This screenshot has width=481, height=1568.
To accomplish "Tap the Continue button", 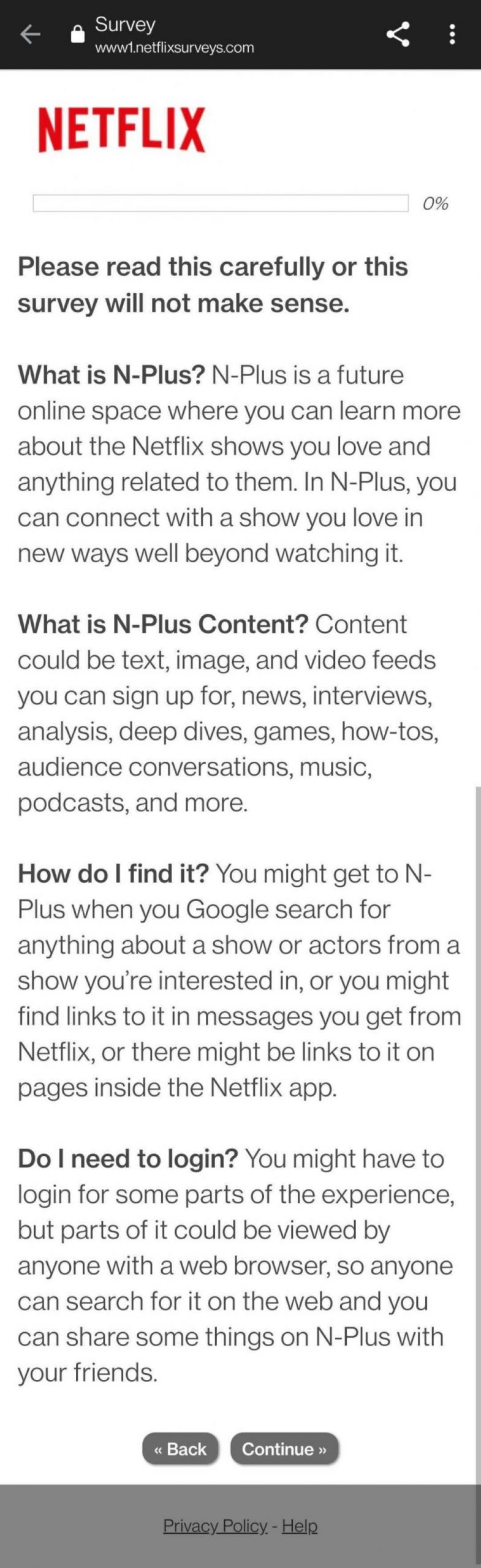I will 284,1449.
